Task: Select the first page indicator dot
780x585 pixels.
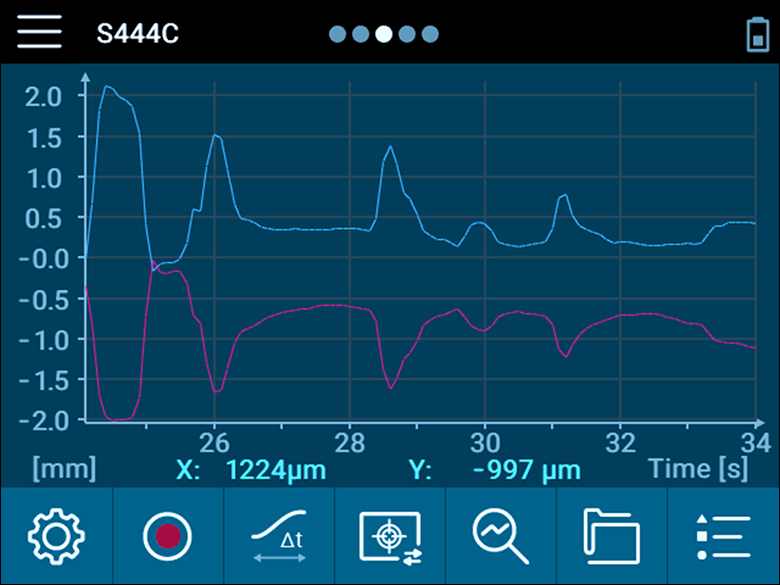Action: tap(338, 34)
